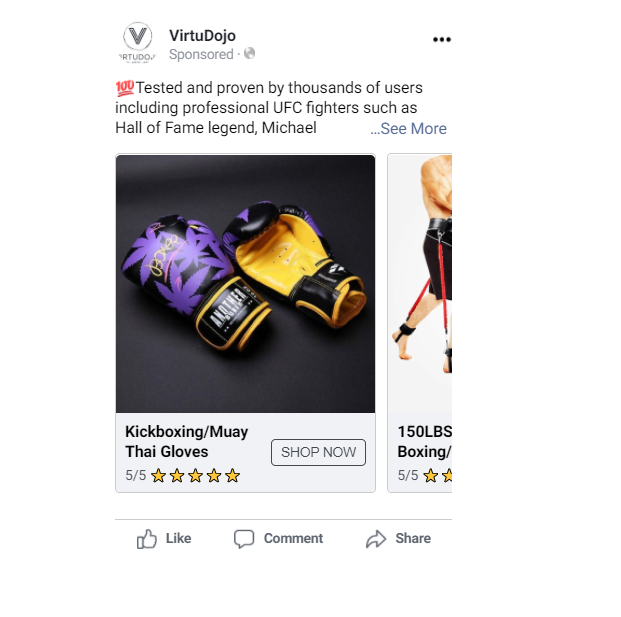This screenshot has height=617, width=621.
Task: Comment on the VirtuDojo post
Action: point(279,539)
